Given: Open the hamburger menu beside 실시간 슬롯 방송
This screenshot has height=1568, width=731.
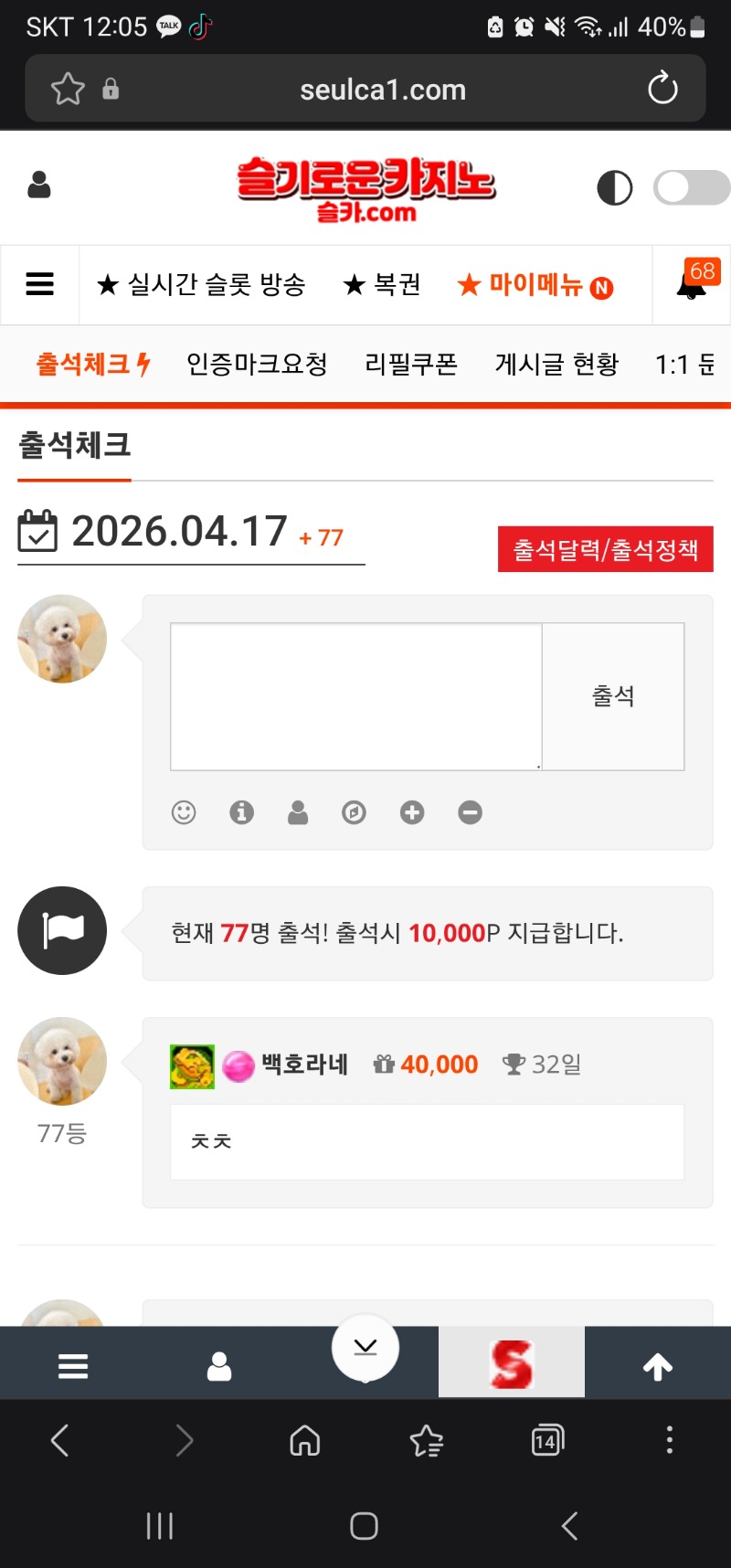Looking at the screenshot, I should (39, 284).
